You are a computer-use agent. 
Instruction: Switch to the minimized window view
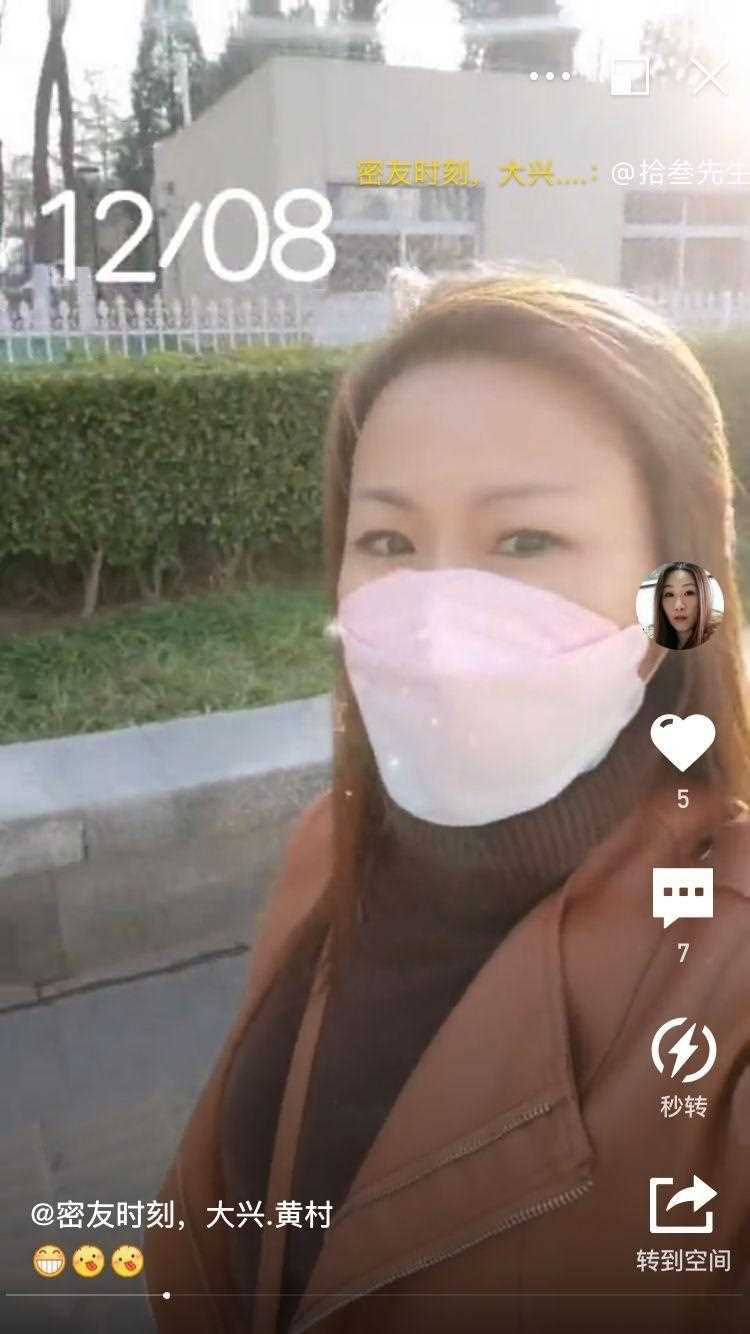[x=630, y=76]
